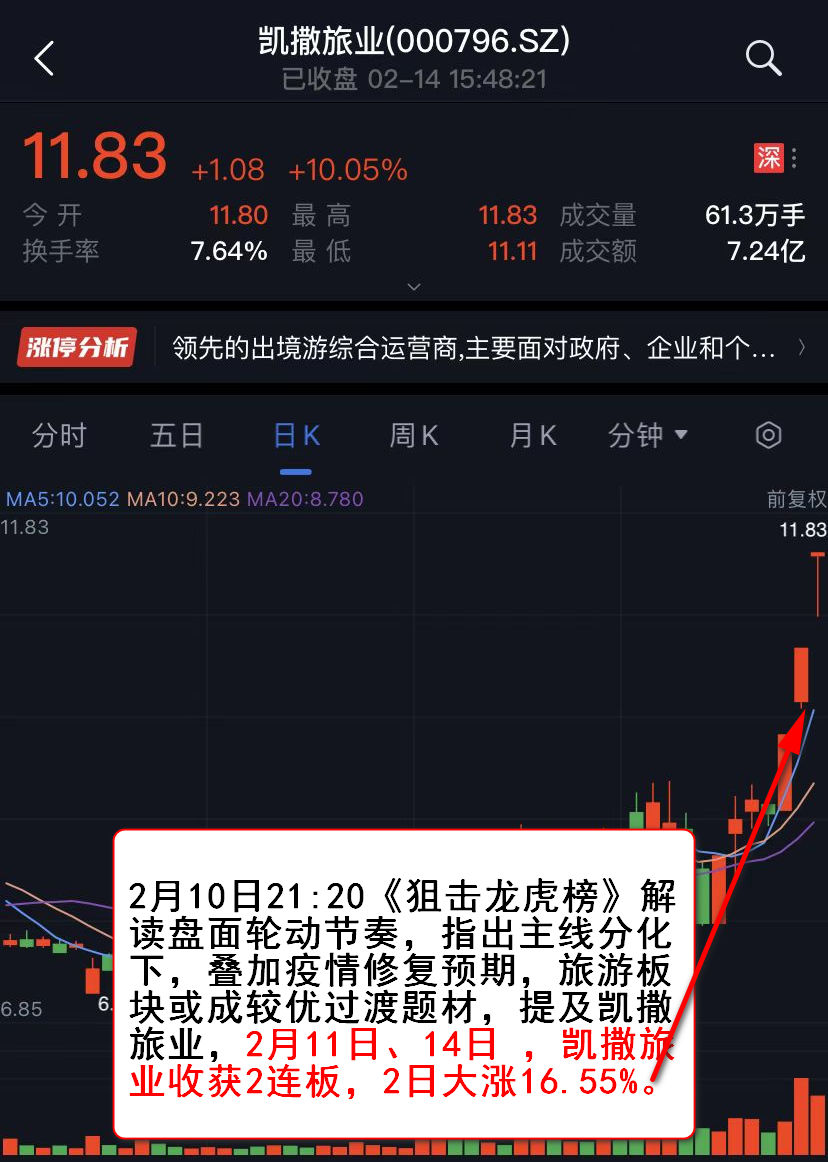Switch to the 周K chart tab
This screenshot has width=828, height=1162.
click(414, 436)
